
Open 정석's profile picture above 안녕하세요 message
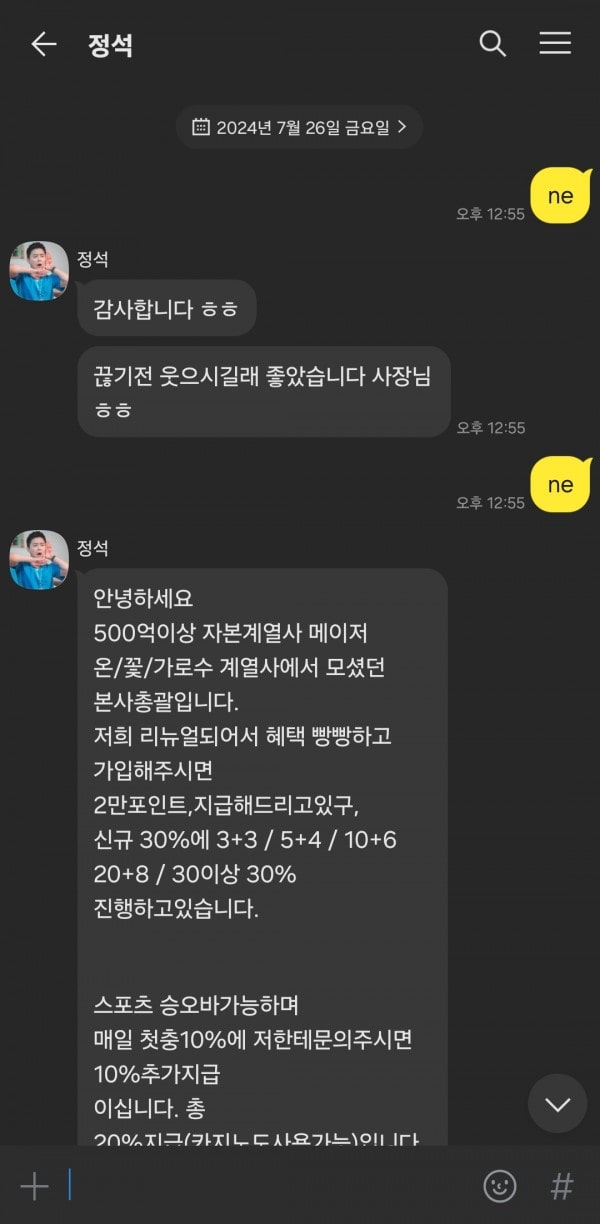point(39,560)
